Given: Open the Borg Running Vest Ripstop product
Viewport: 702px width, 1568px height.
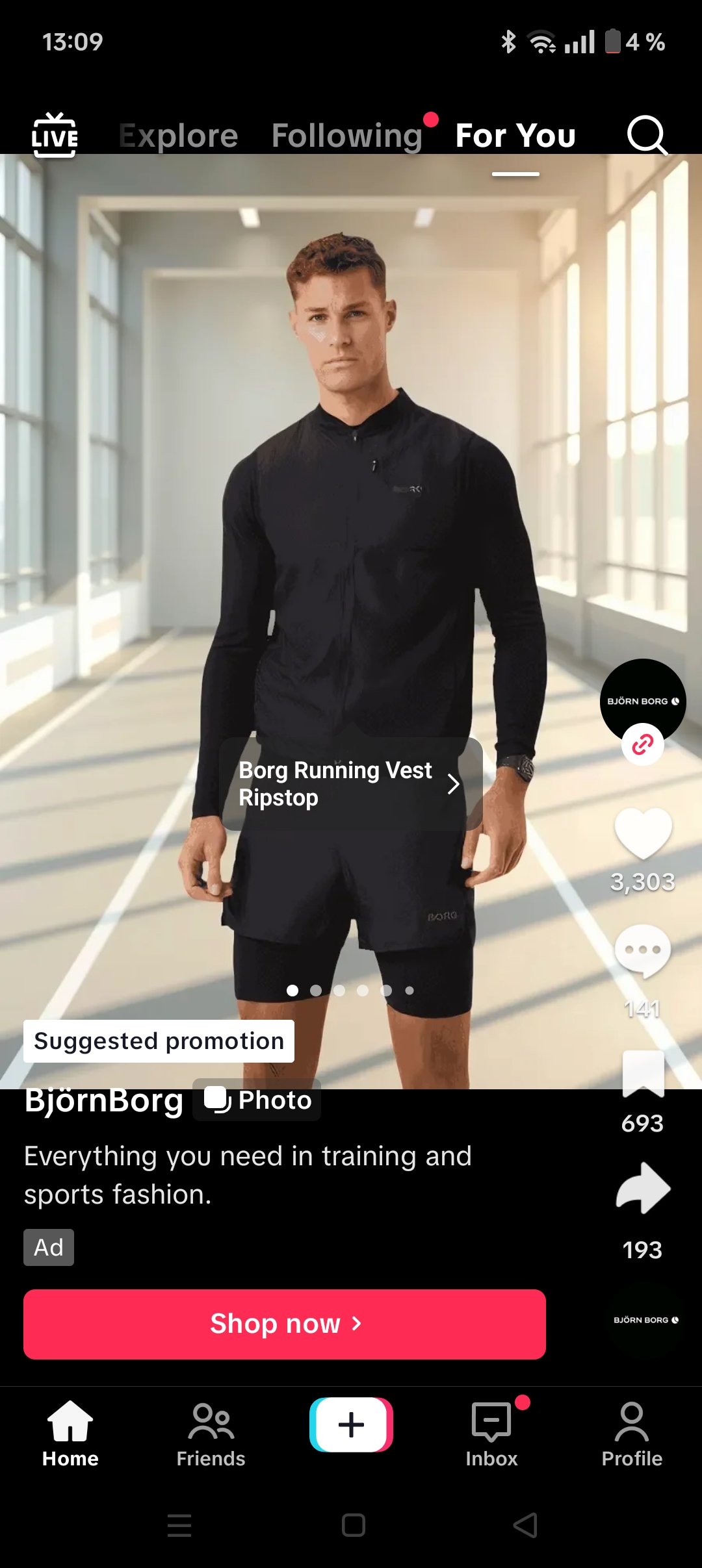Looking at the screenshot, I should click(351, 783).
